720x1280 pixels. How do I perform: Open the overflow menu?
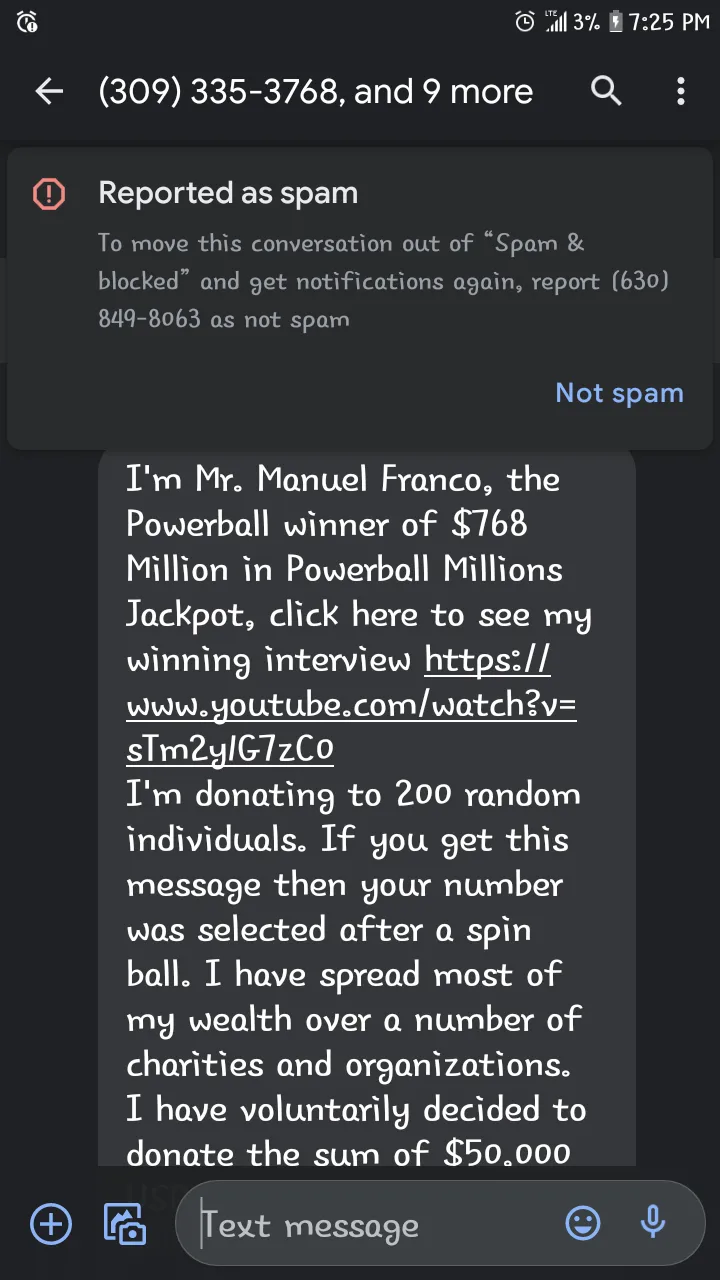pos(680,92)
